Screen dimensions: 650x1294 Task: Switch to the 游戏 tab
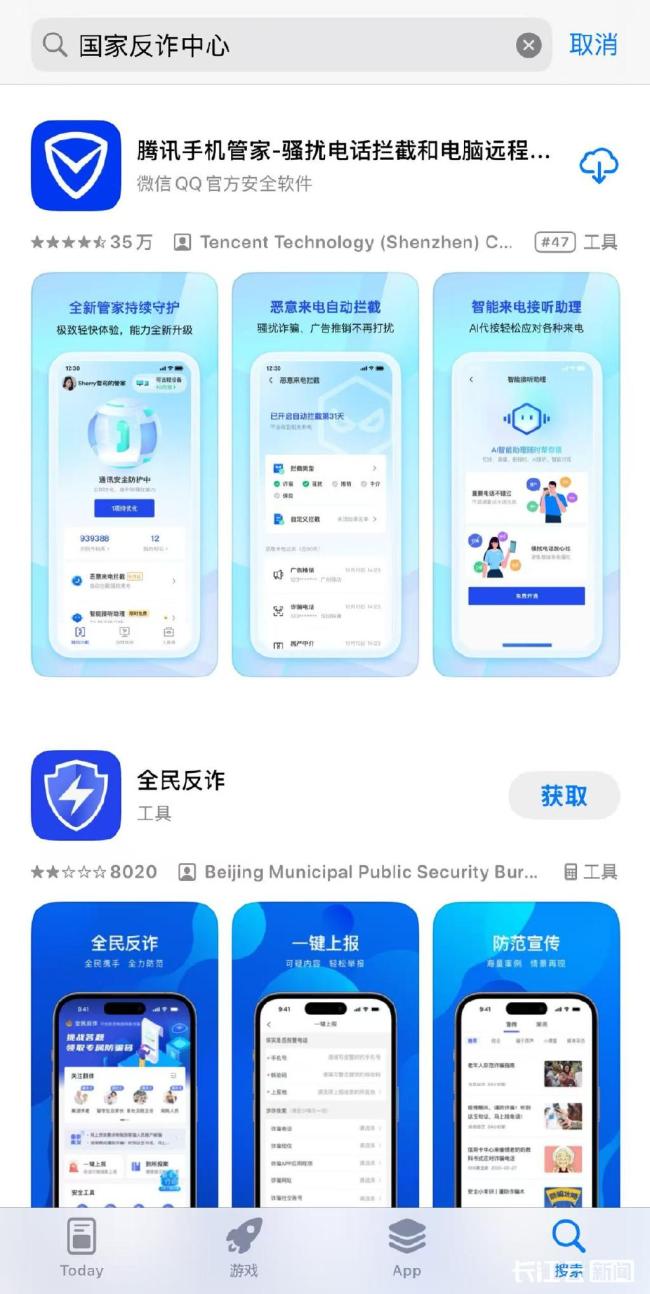[244, 1249]
